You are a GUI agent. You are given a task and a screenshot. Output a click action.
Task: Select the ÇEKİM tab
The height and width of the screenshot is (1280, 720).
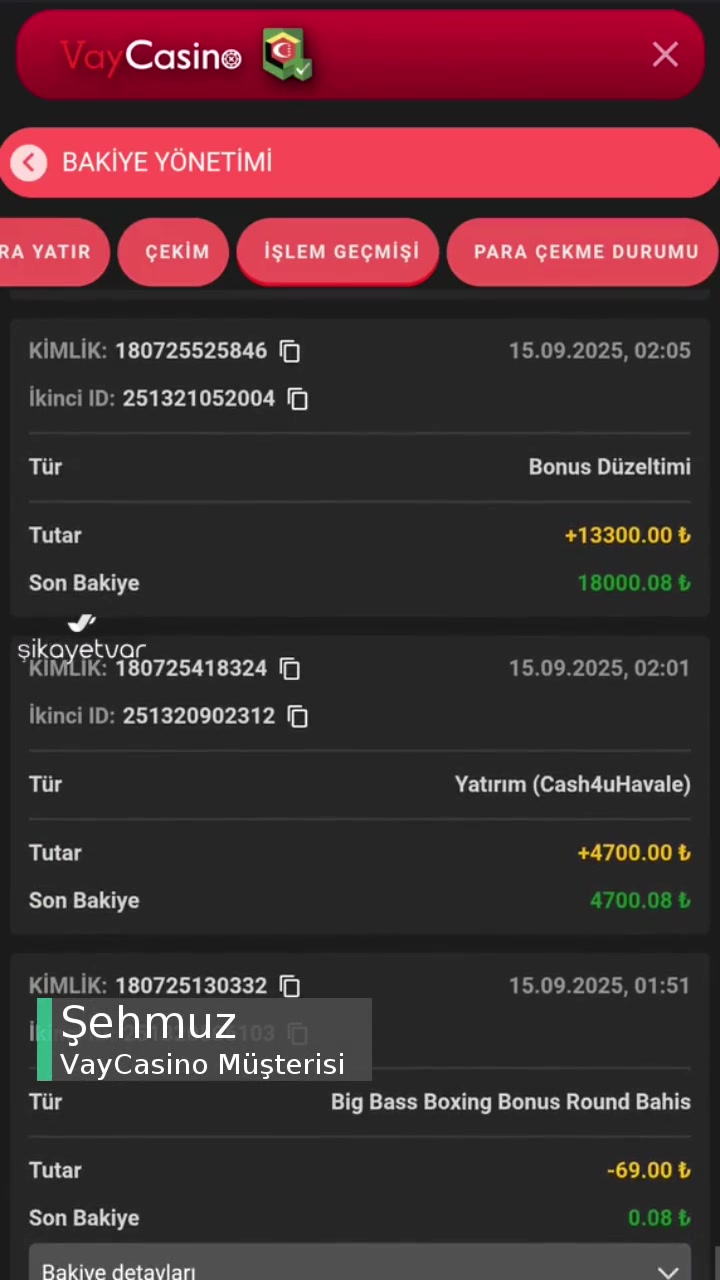point(173,252)
